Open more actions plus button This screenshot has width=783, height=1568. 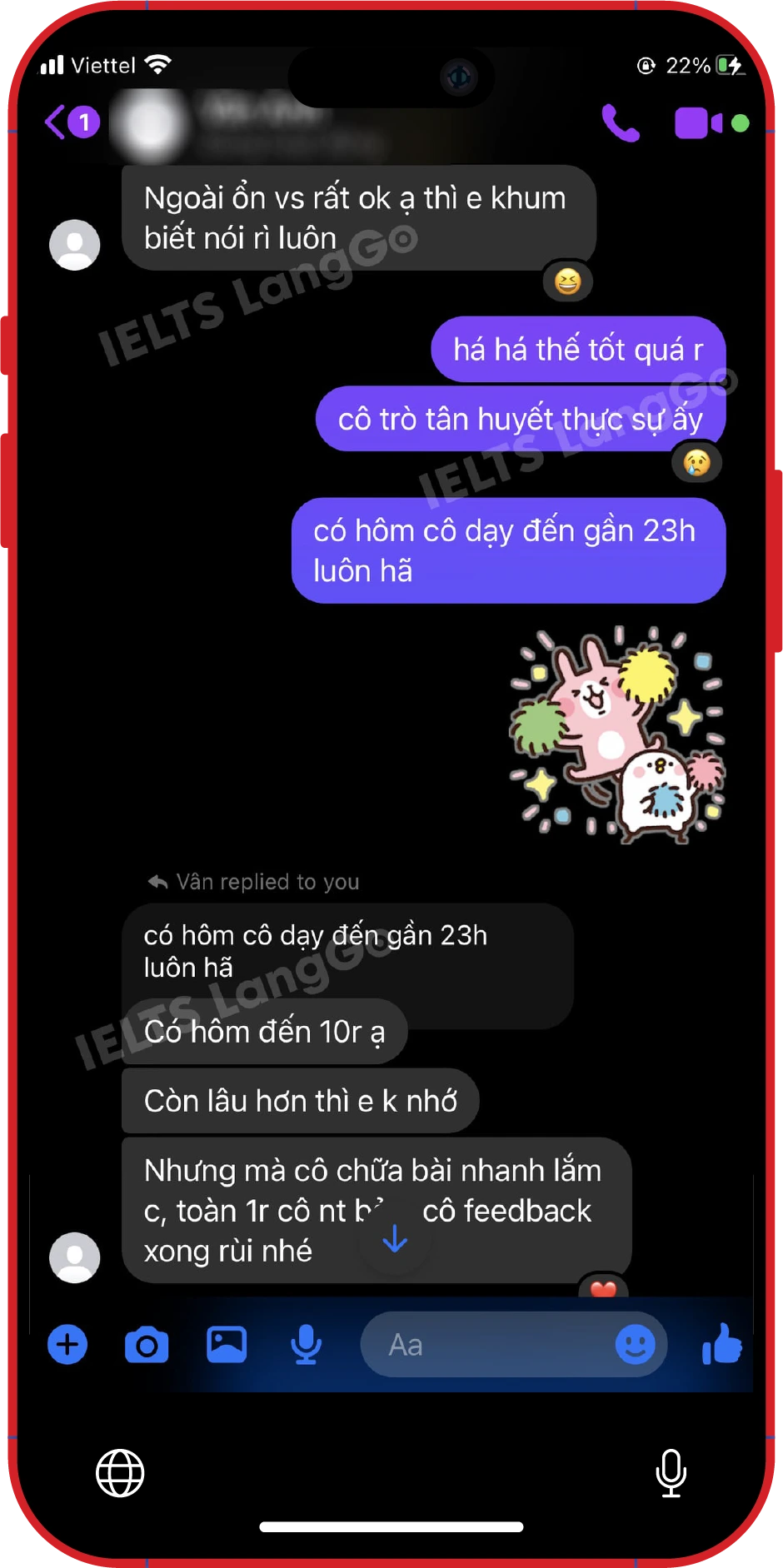coord(67,1344)
